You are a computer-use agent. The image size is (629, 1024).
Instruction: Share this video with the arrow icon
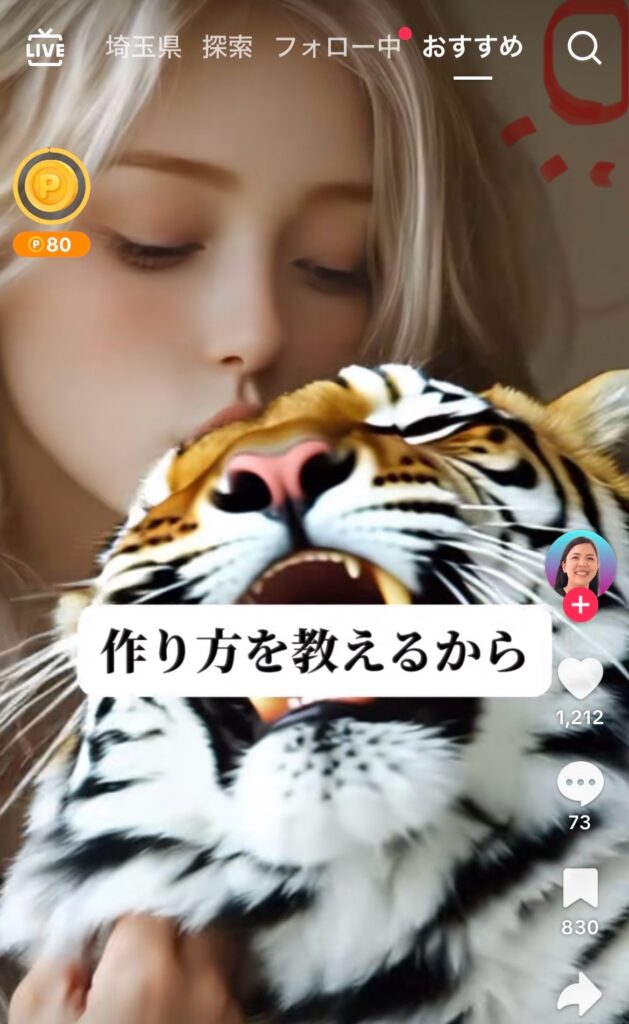(x=580, y=993)
